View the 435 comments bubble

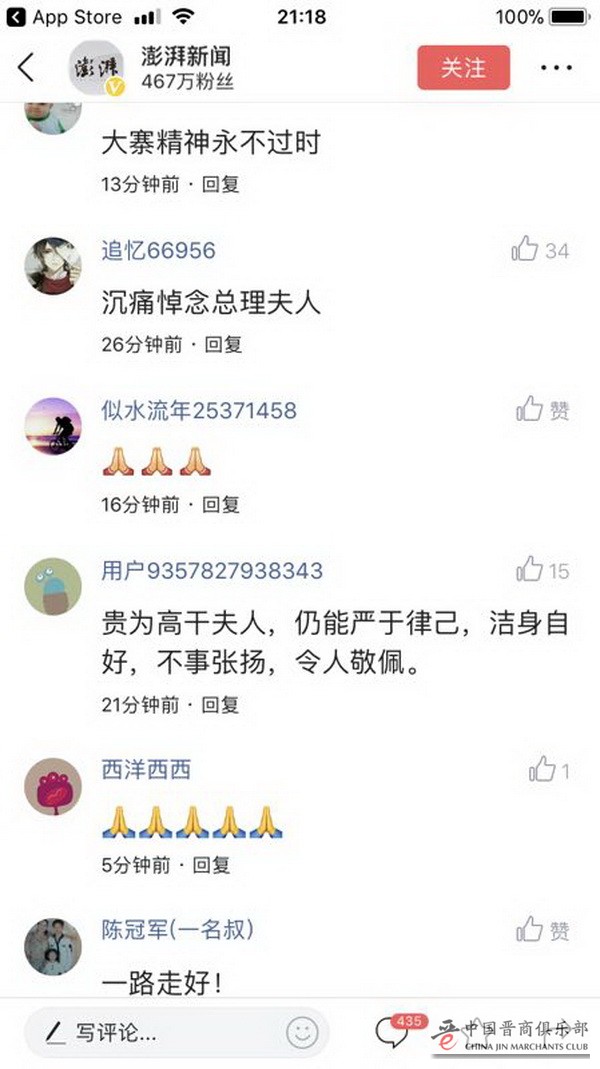[x=394, y=1033]
